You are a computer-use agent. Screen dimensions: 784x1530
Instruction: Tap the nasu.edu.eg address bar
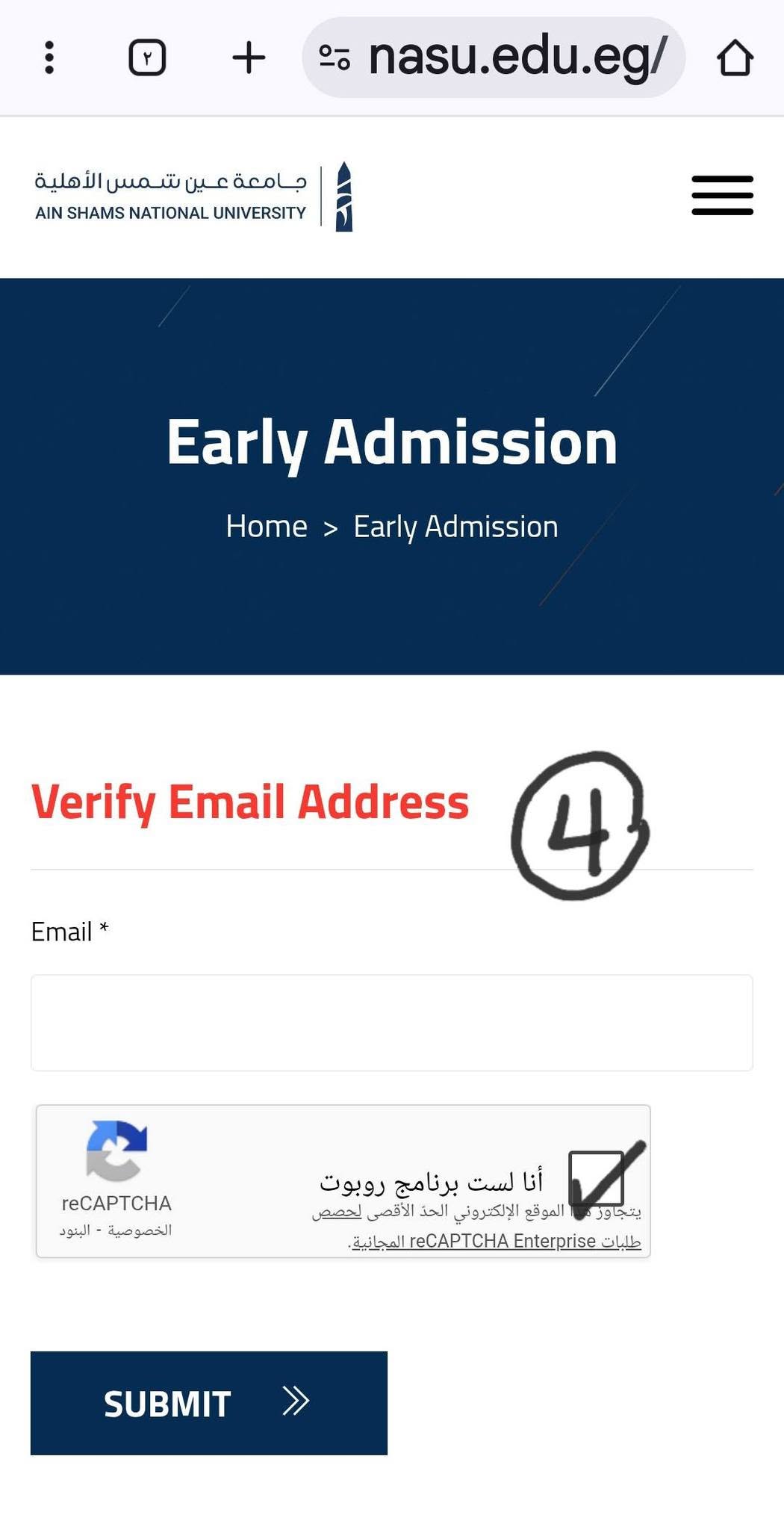click(494, 58)
